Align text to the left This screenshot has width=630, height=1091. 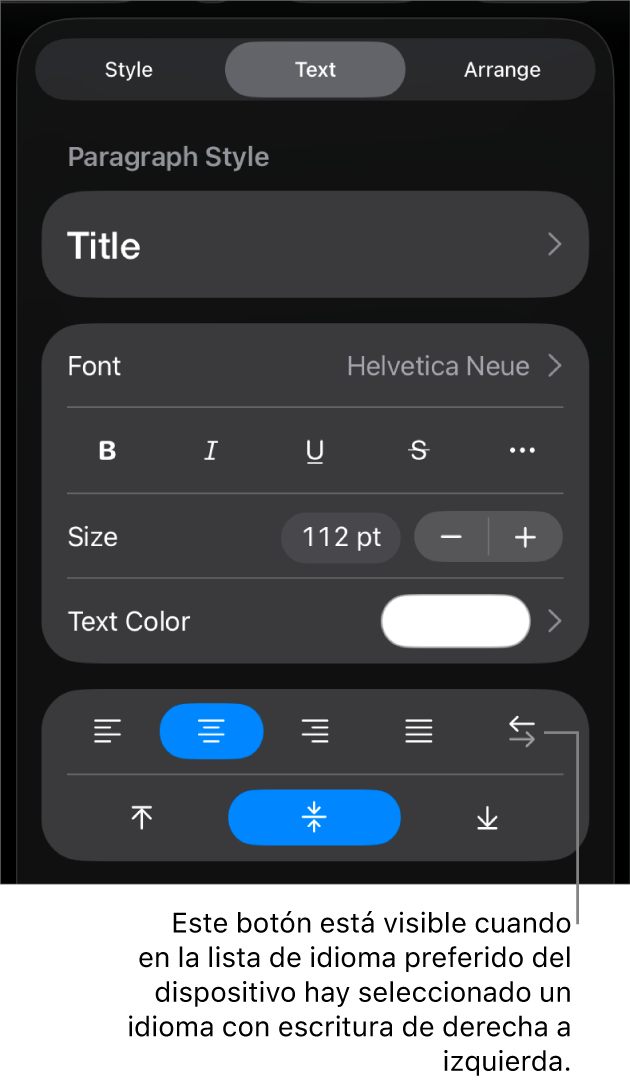[x=107, y=732]
